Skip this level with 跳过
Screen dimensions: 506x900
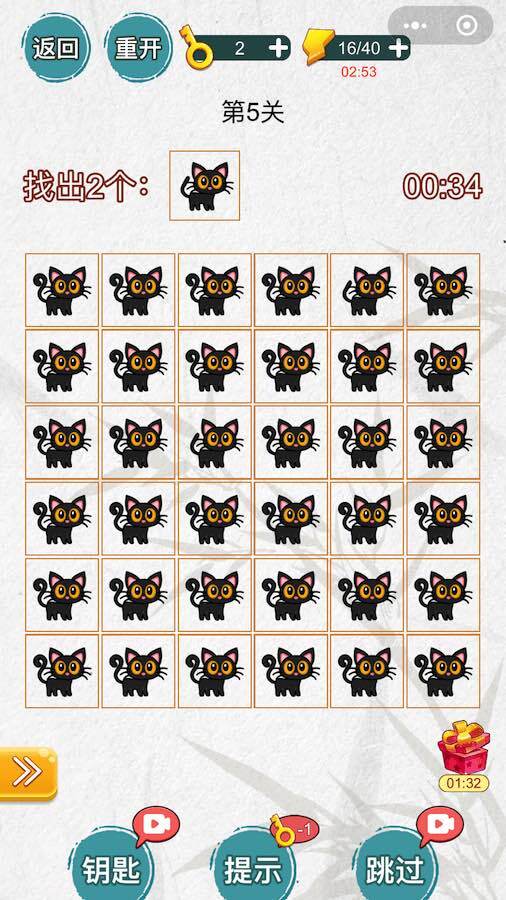click(x=395, y=867)
